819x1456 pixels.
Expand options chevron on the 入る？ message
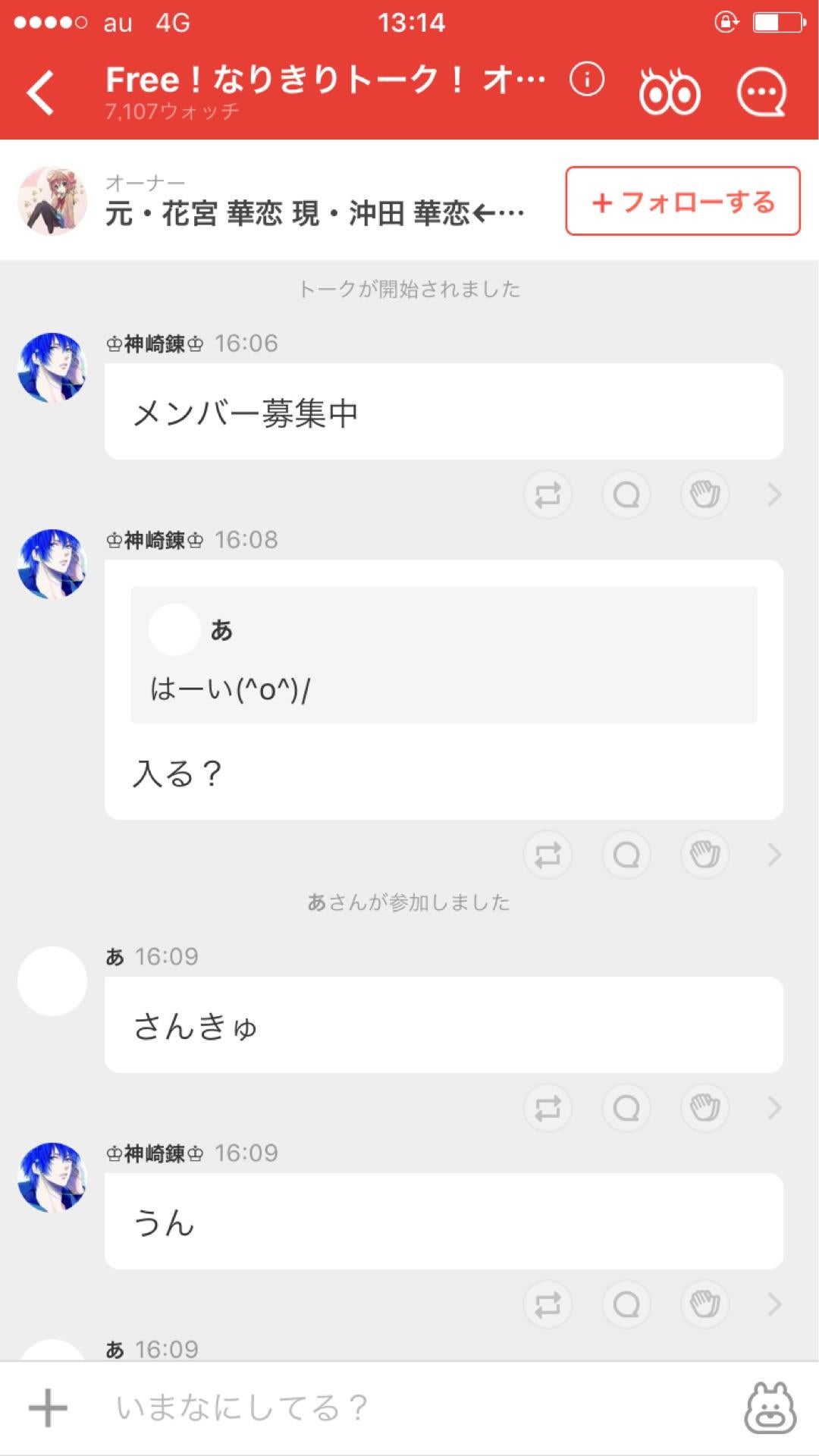point(774,855)
